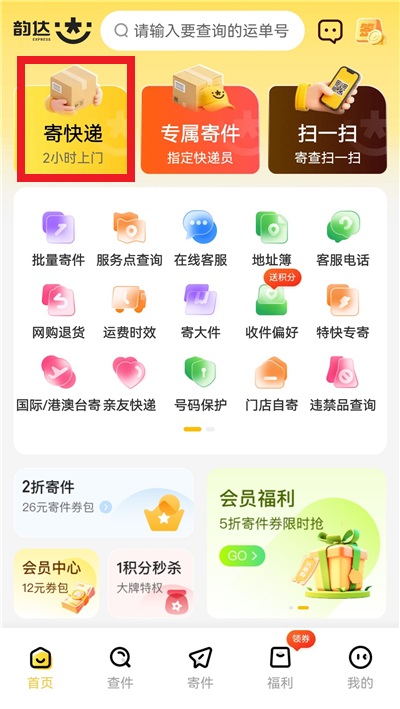Open 会员中心 member center card
400x709 pixels.
[x=56, y=583]
